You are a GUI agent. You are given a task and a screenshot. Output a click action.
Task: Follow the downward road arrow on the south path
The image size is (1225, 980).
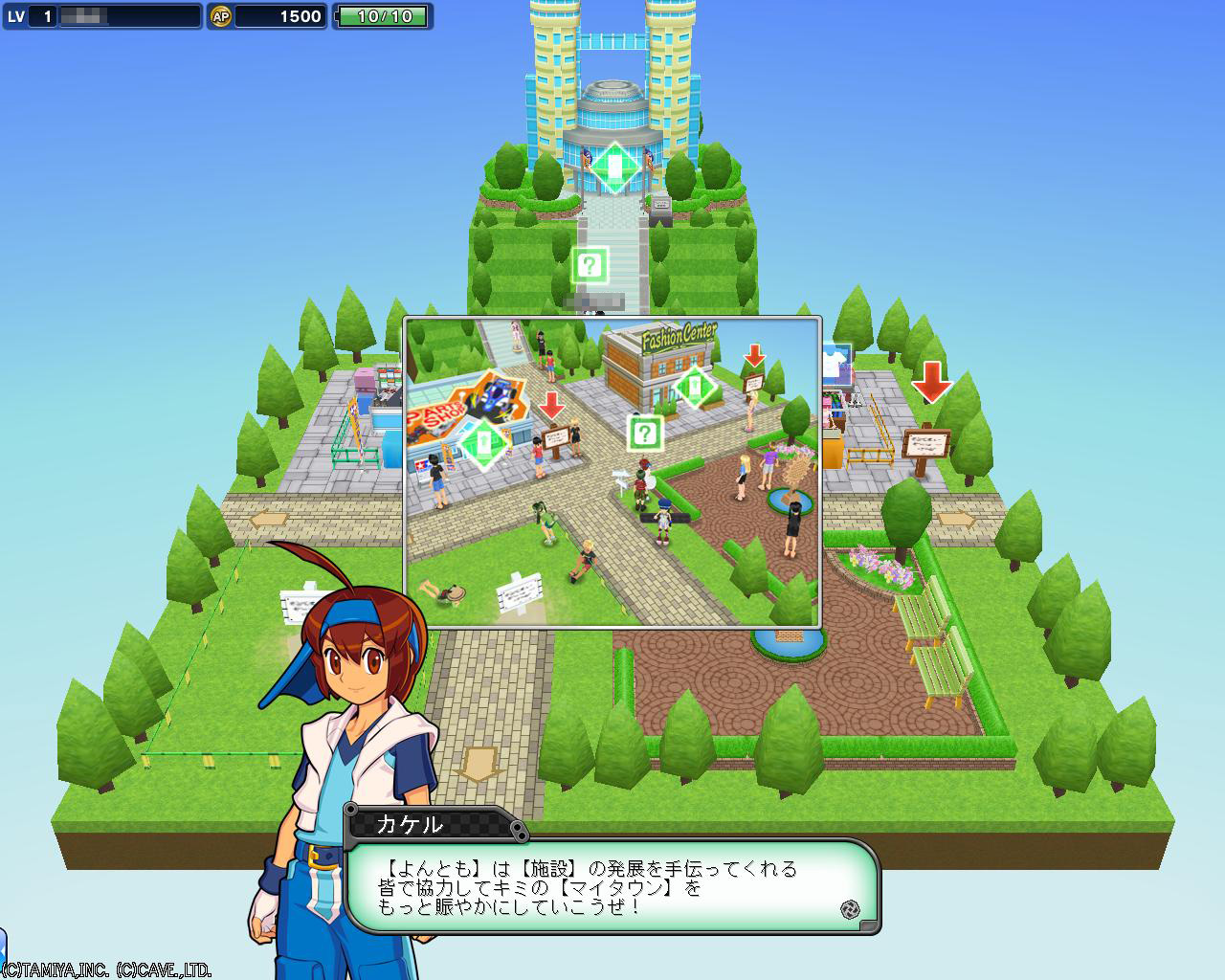click(481, 765)
